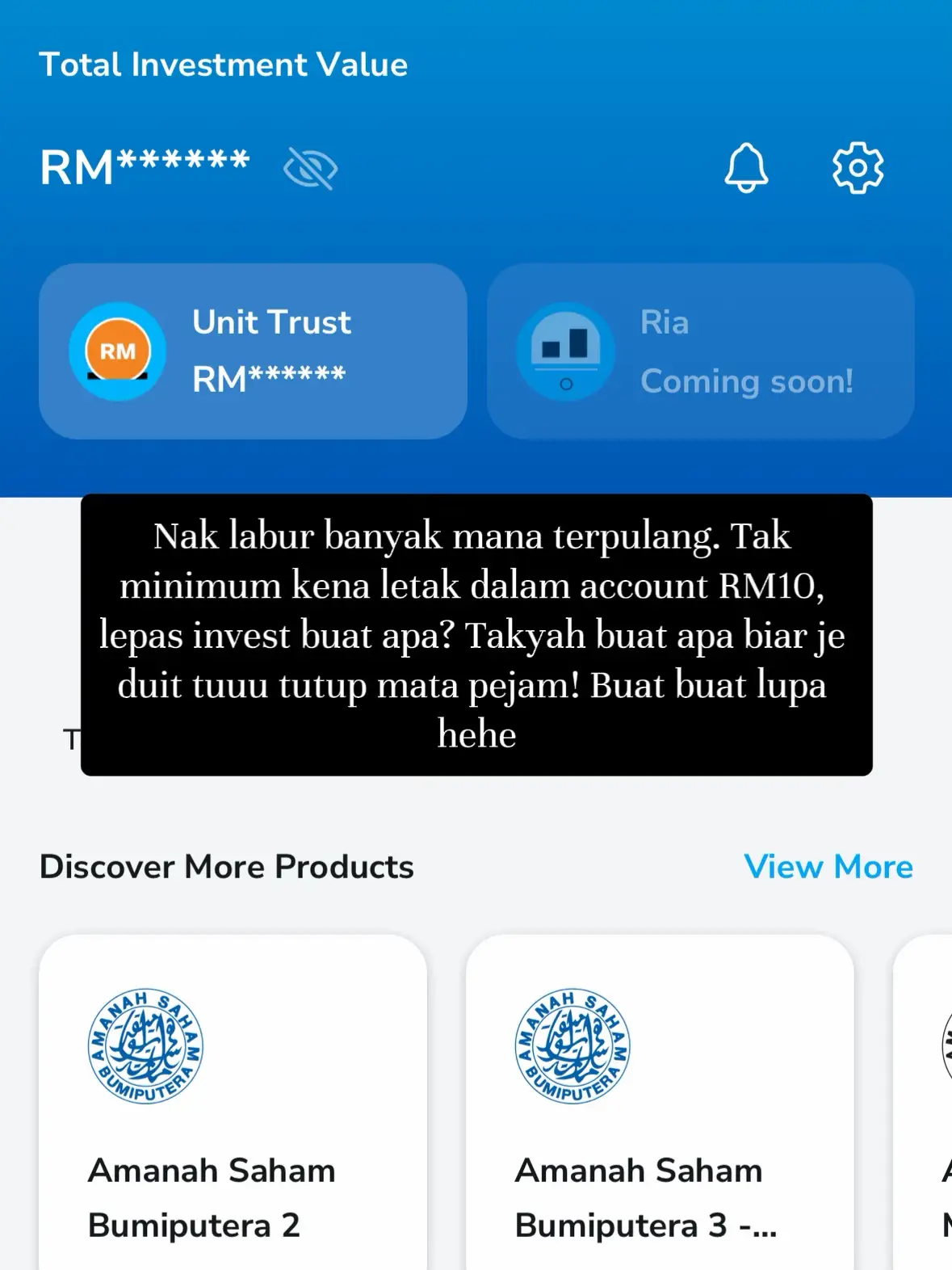Tap View More products link
This screenshot has width=952, height=1270.
tap(828, 867)
